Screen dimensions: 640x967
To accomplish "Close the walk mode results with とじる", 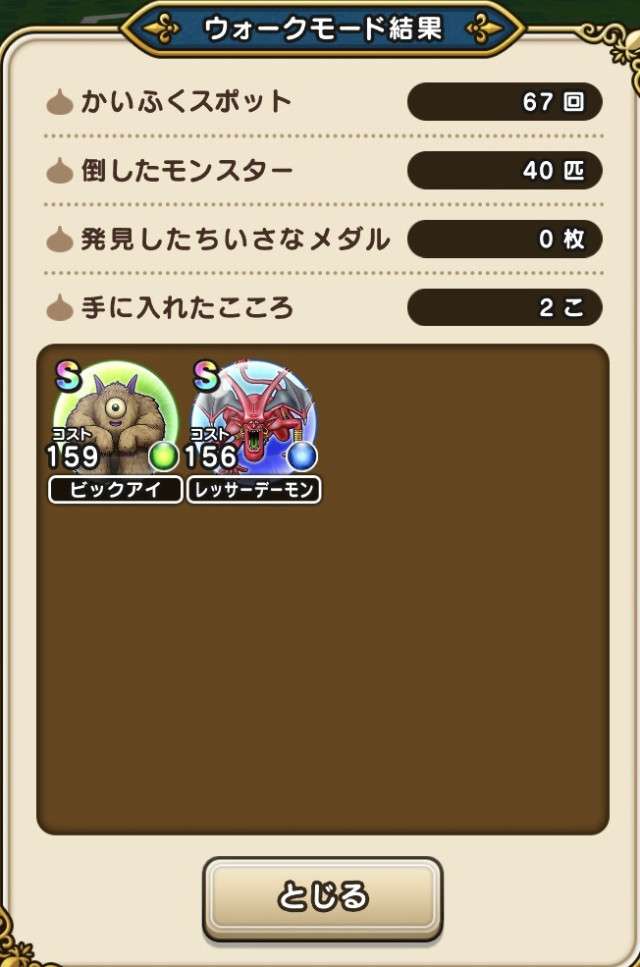I will (322, 896).
